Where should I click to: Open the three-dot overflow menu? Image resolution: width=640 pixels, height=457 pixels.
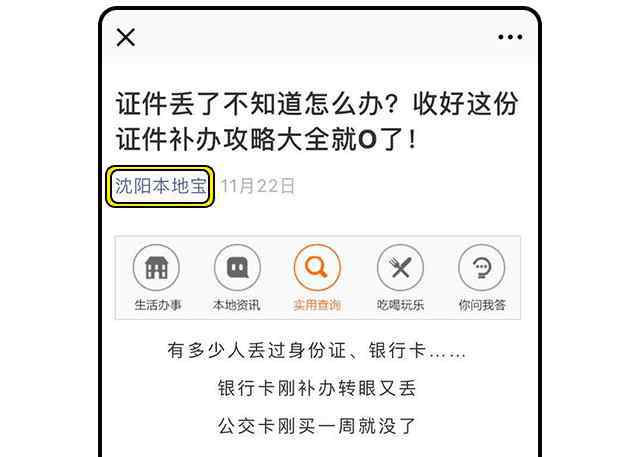510,38
